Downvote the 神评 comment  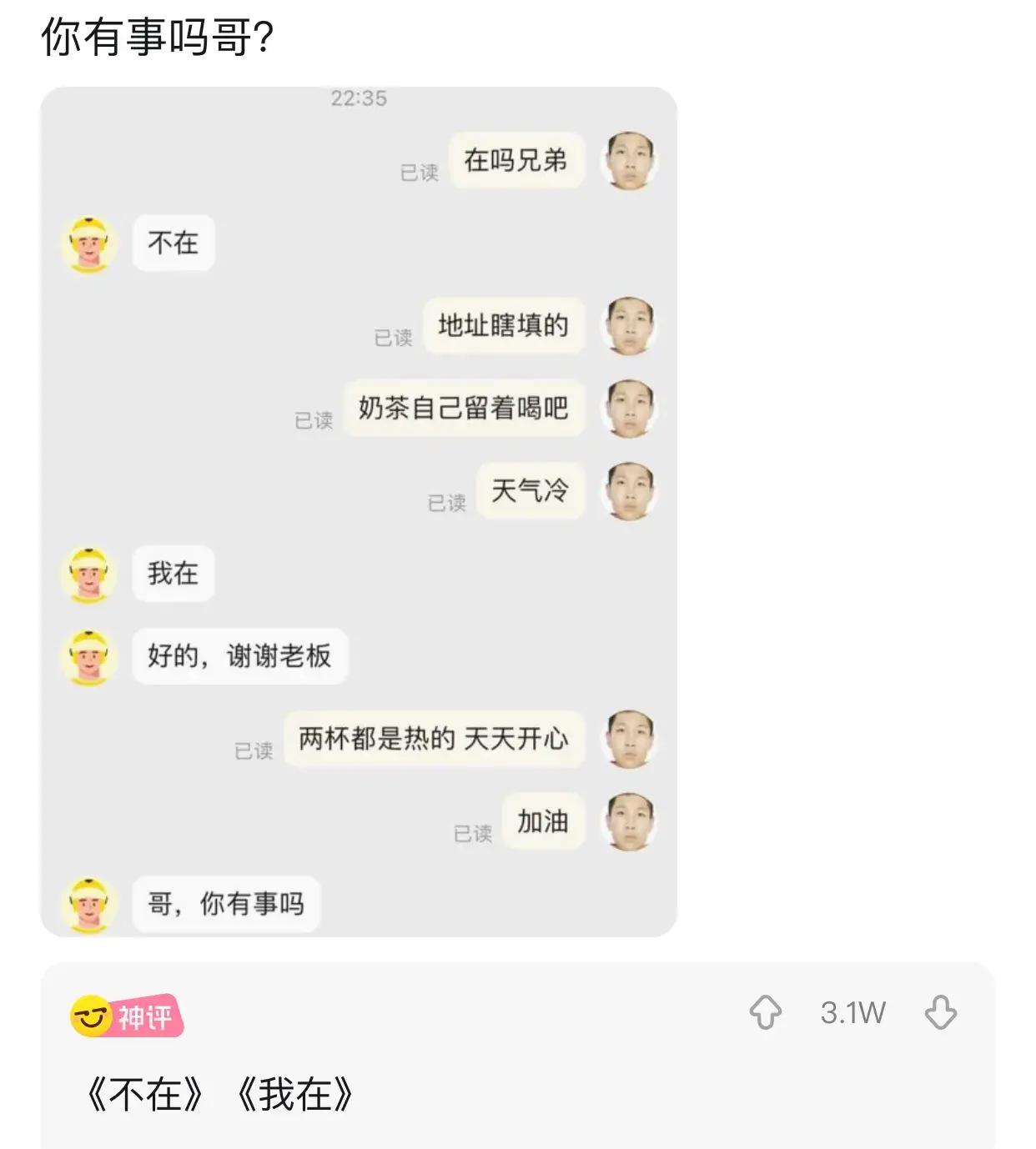click(x=940, y=1013)
